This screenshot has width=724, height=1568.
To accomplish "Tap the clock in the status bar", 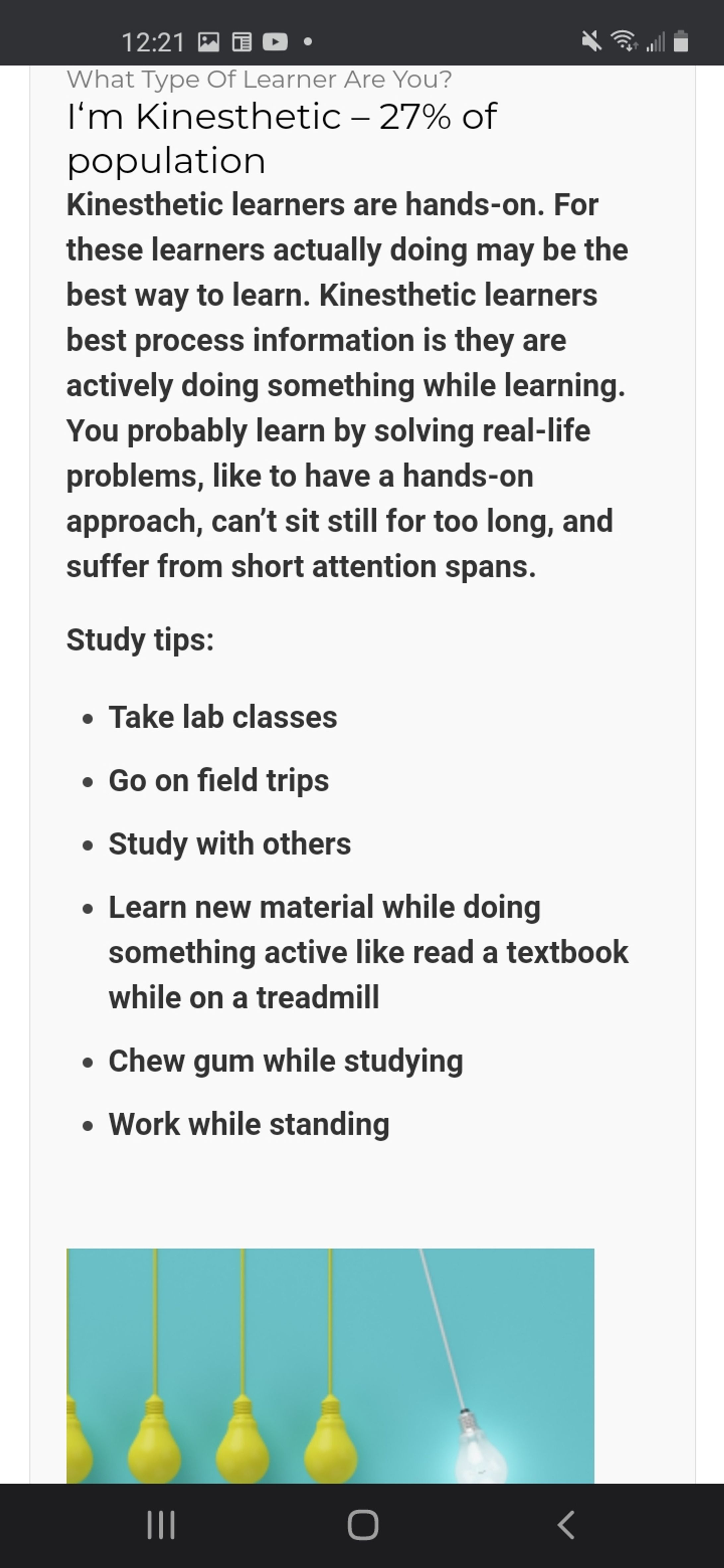I will pos(153,42).
